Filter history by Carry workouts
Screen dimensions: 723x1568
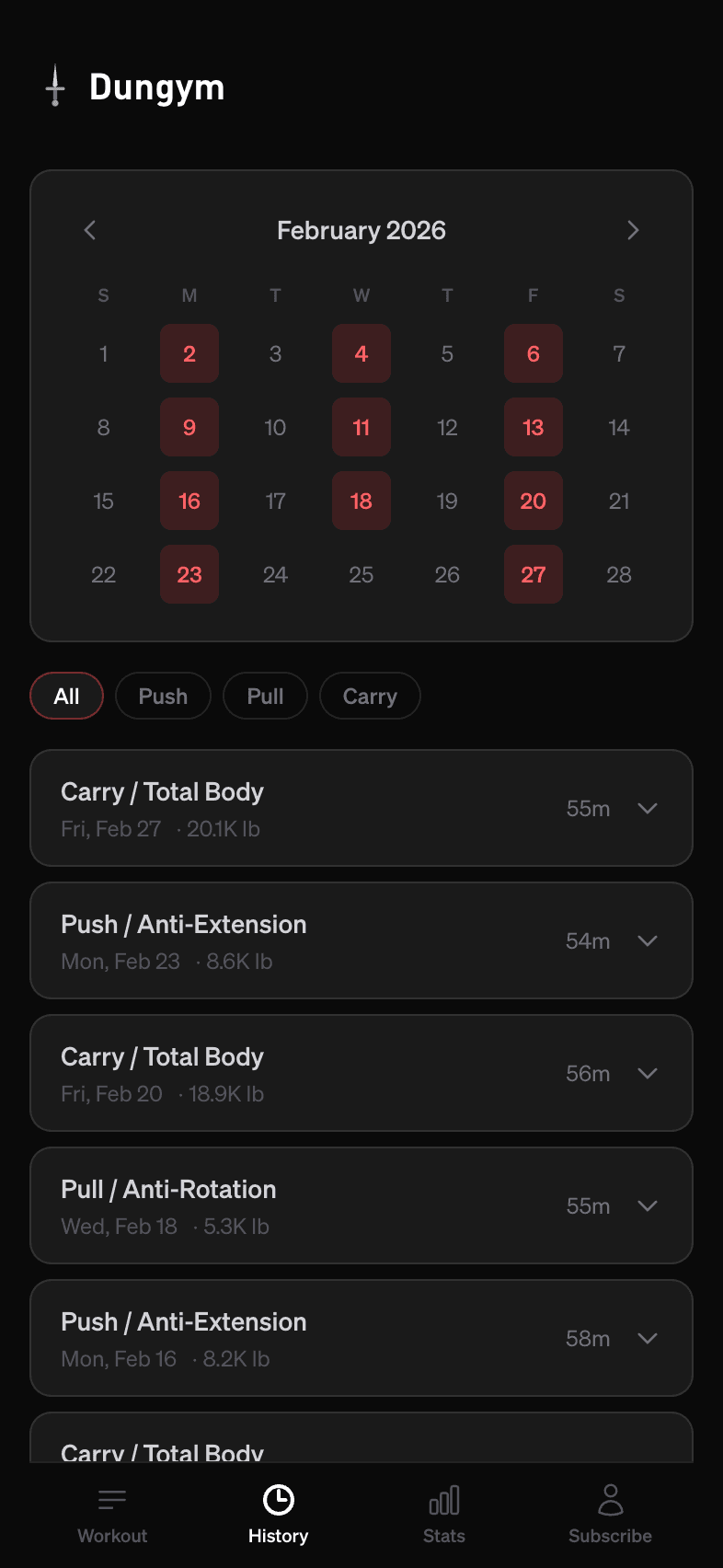[370, 696]
